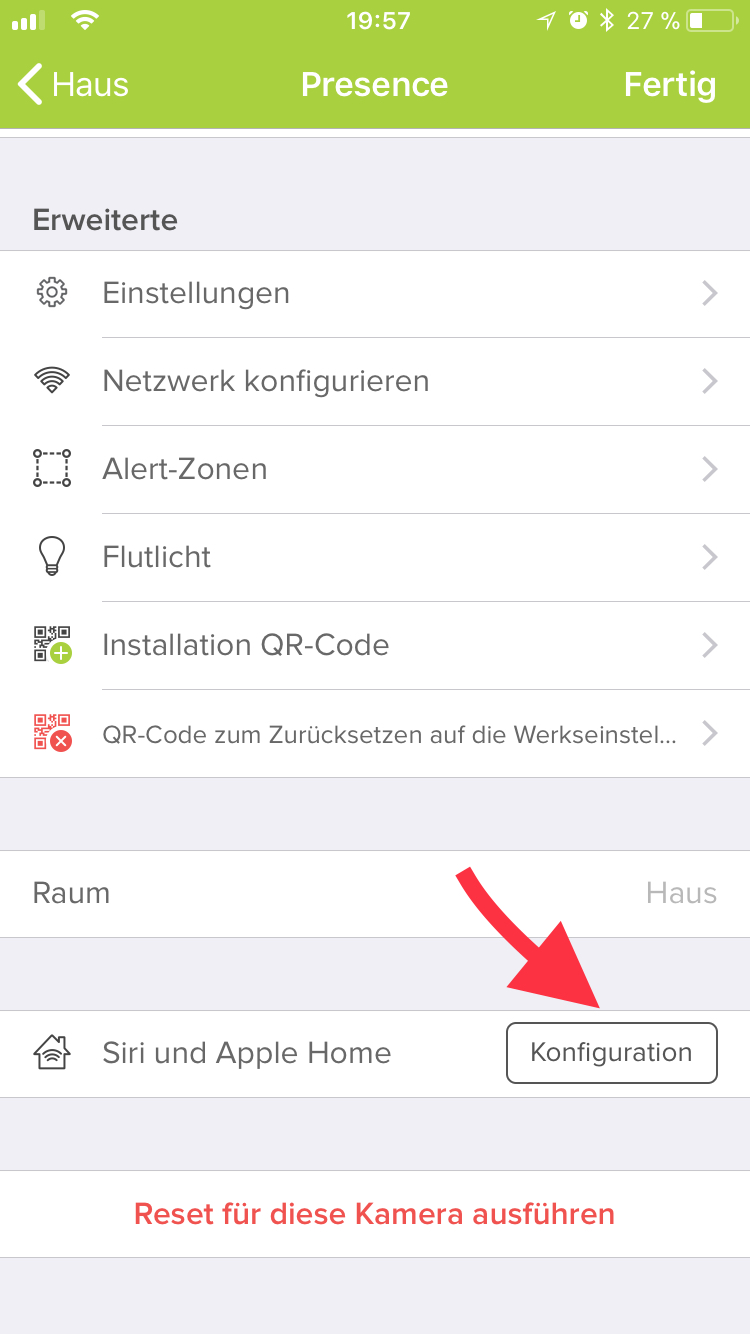The width and height of the screenshot is (750, 1334).
Task: Tap Reset für diese Kamera ausführen
Action: click(375, 1214)
